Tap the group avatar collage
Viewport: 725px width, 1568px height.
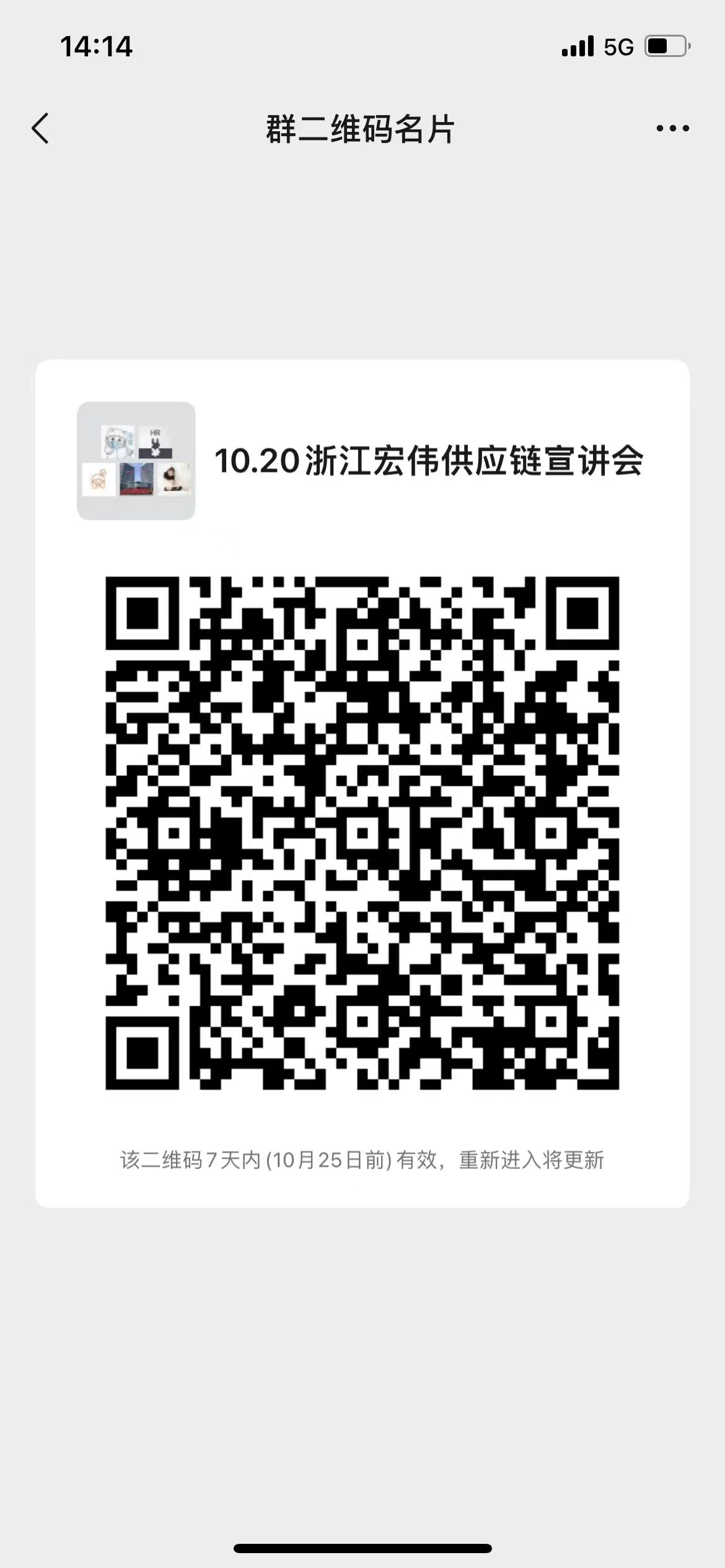(x=136, y=461)
